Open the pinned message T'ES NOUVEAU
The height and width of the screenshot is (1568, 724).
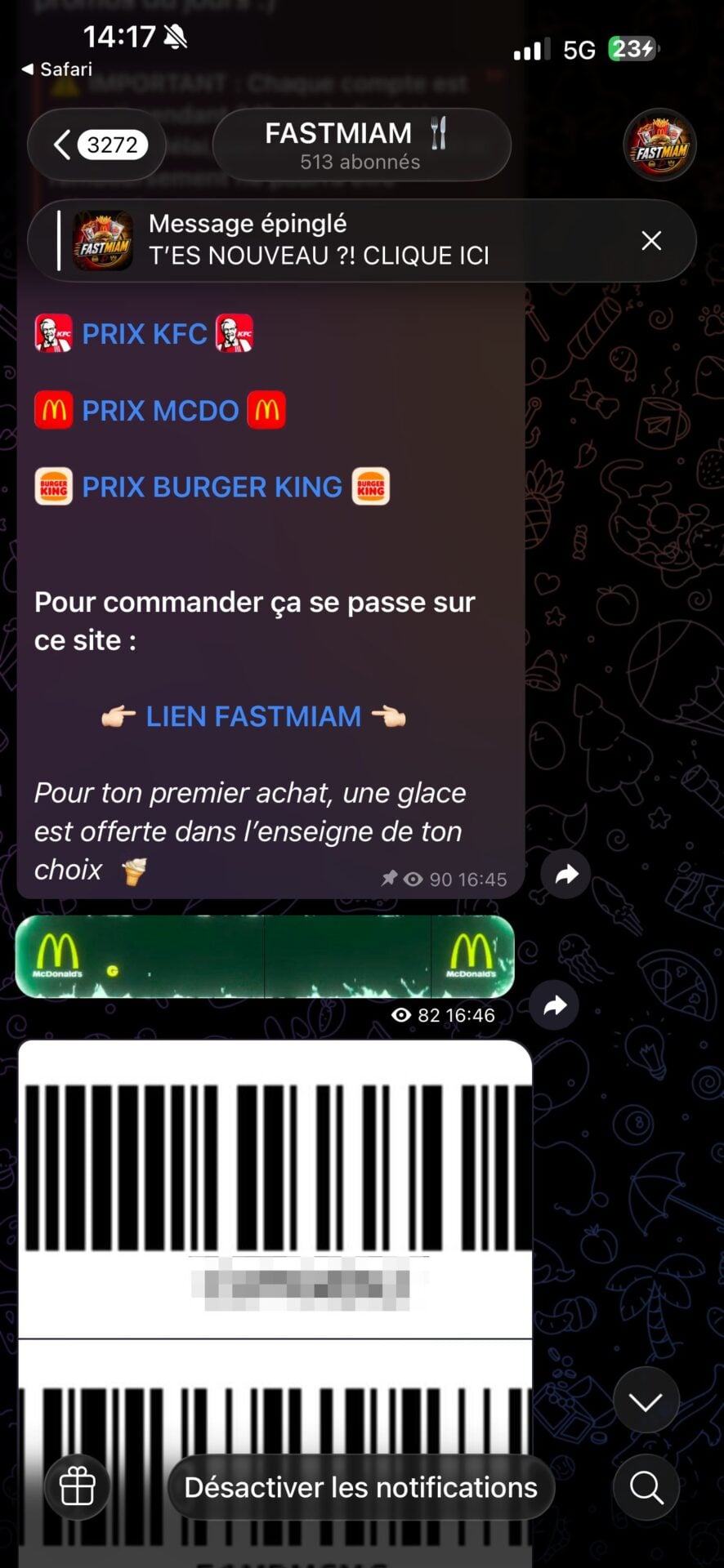pos(343,240)
